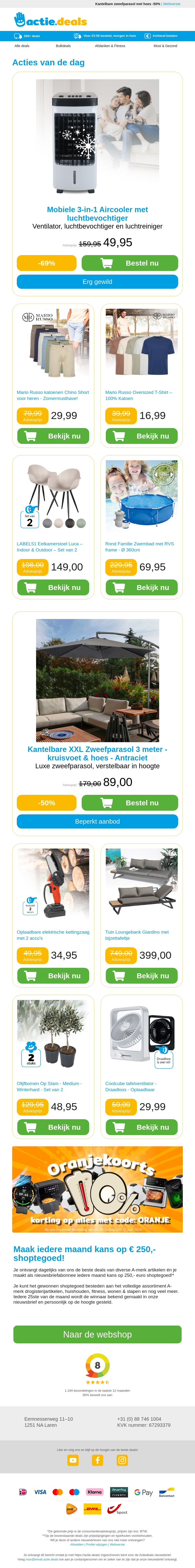Tap Bekijk nu for Oversized T-Shirt
Viewport: 195px width, 1568px height.
tap(142, 436)
